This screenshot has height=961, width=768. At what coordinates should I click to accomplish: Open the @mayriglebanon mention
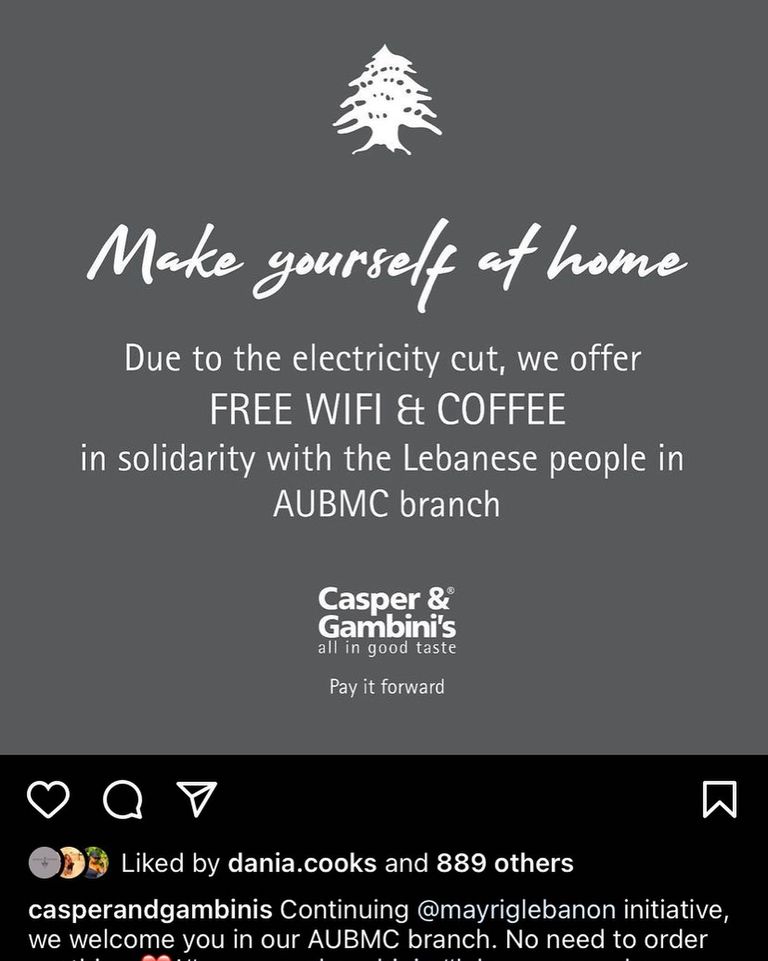pyautogui.click(x=517, y=911)
